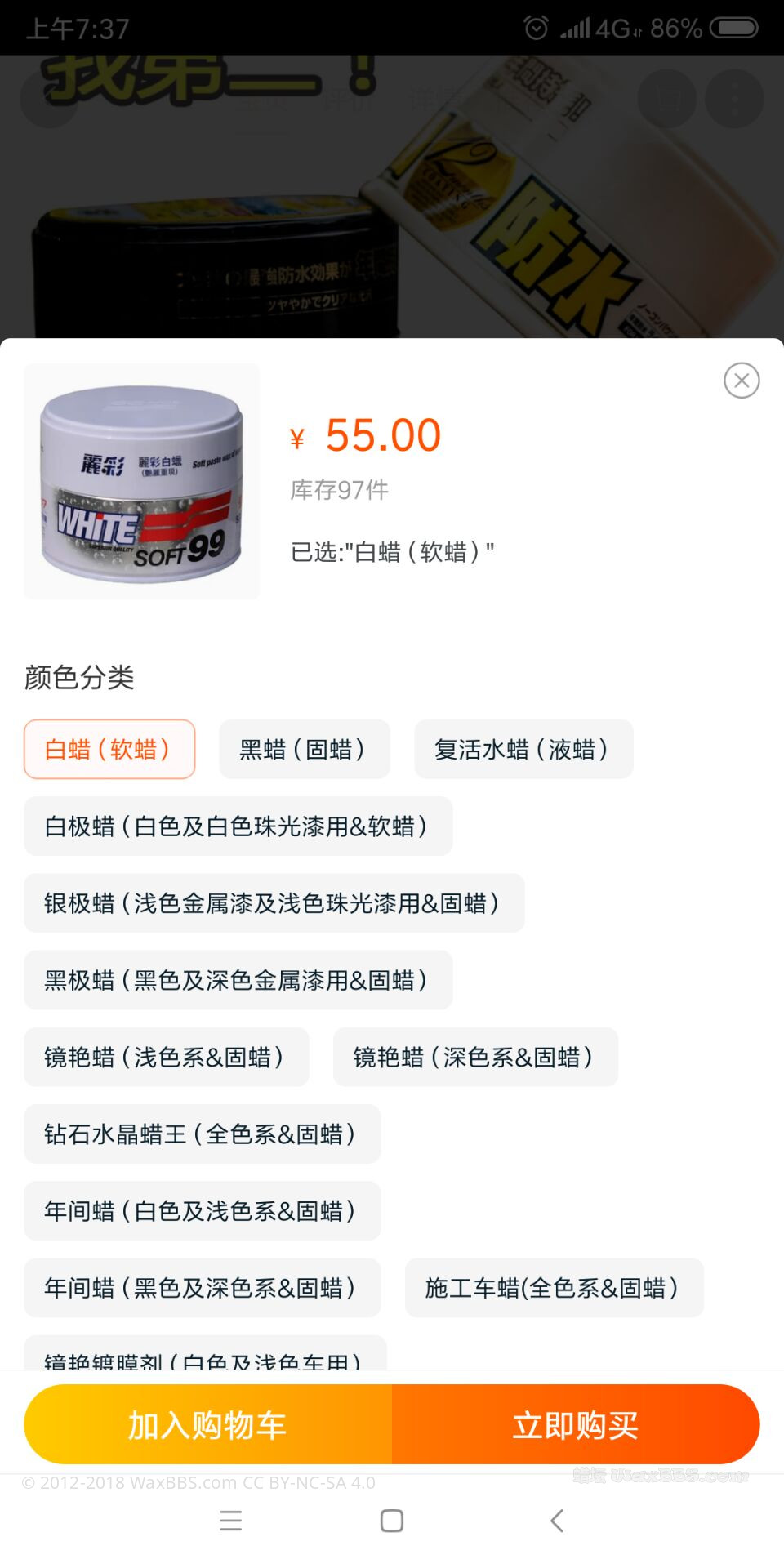Select 镜艳蜡（深色系&固蜡）
The width and height of the screenshot is (784, 1568).
click(x=475, y=1057)
